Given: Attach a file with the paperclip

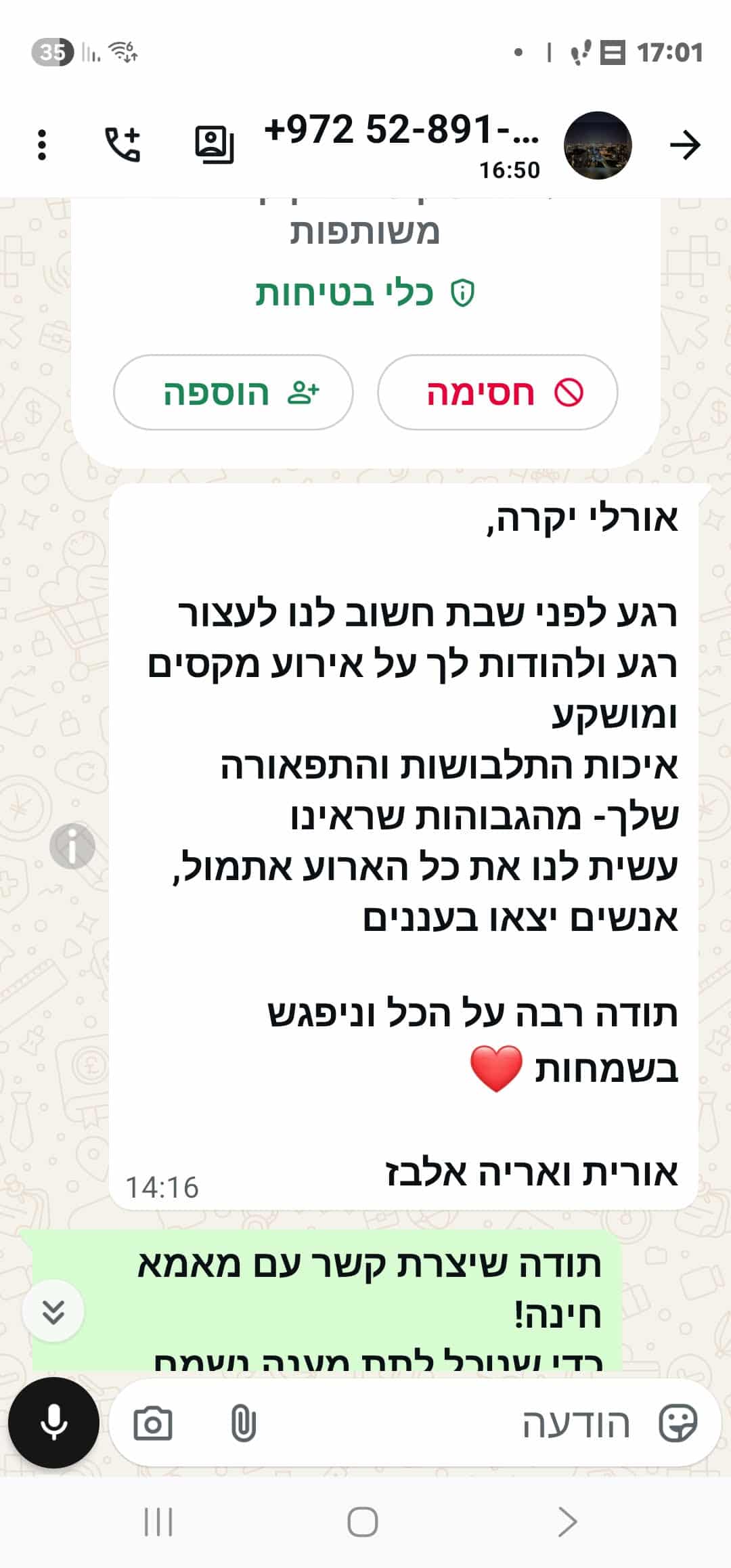Looking at the screenshot, I should (x=243, y=1423).
